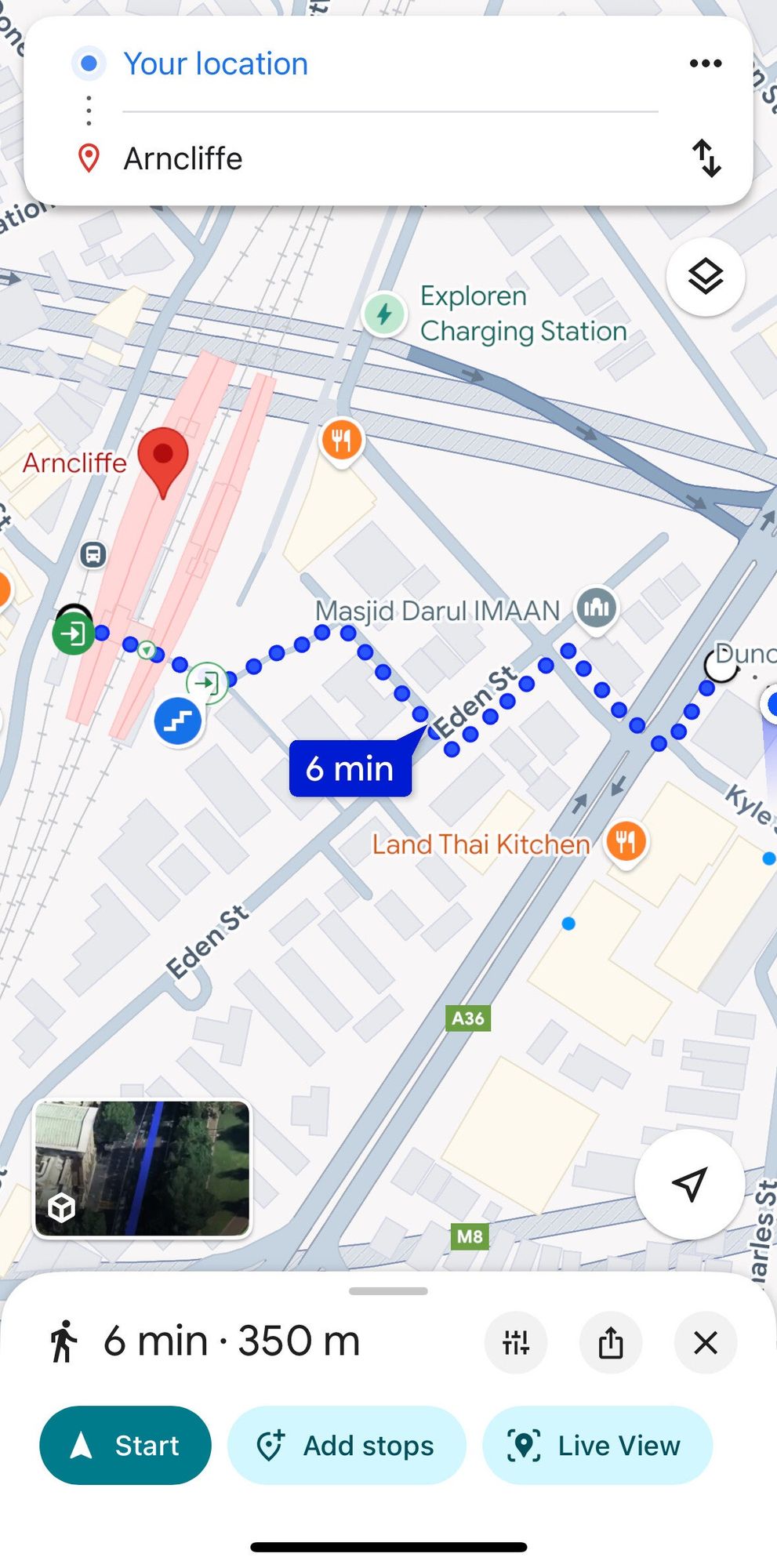Start walking navigation

coord(125,1445)
